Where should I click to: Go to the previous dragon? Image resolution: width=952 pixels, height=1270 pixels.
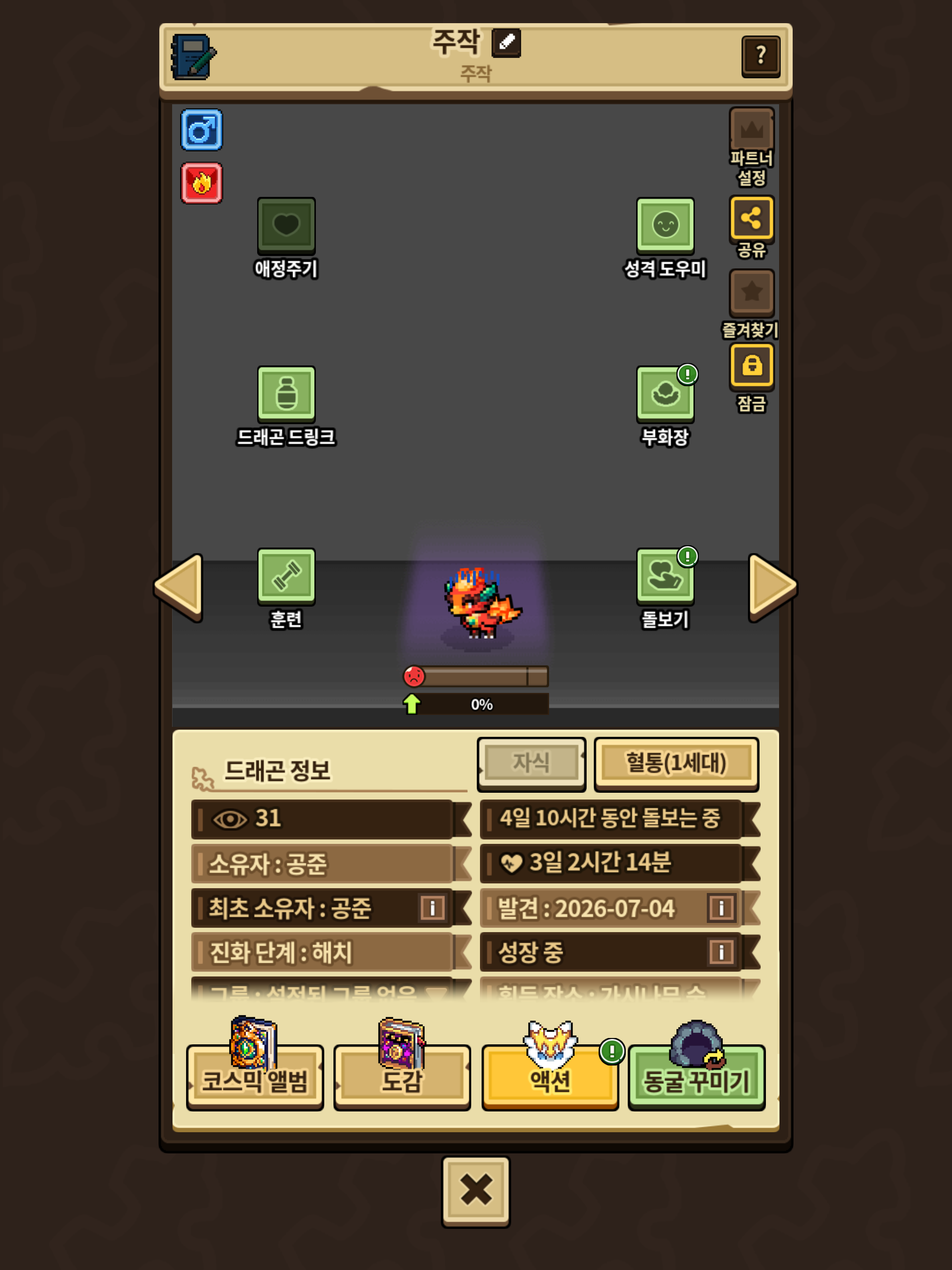click(x=179, y=587)
